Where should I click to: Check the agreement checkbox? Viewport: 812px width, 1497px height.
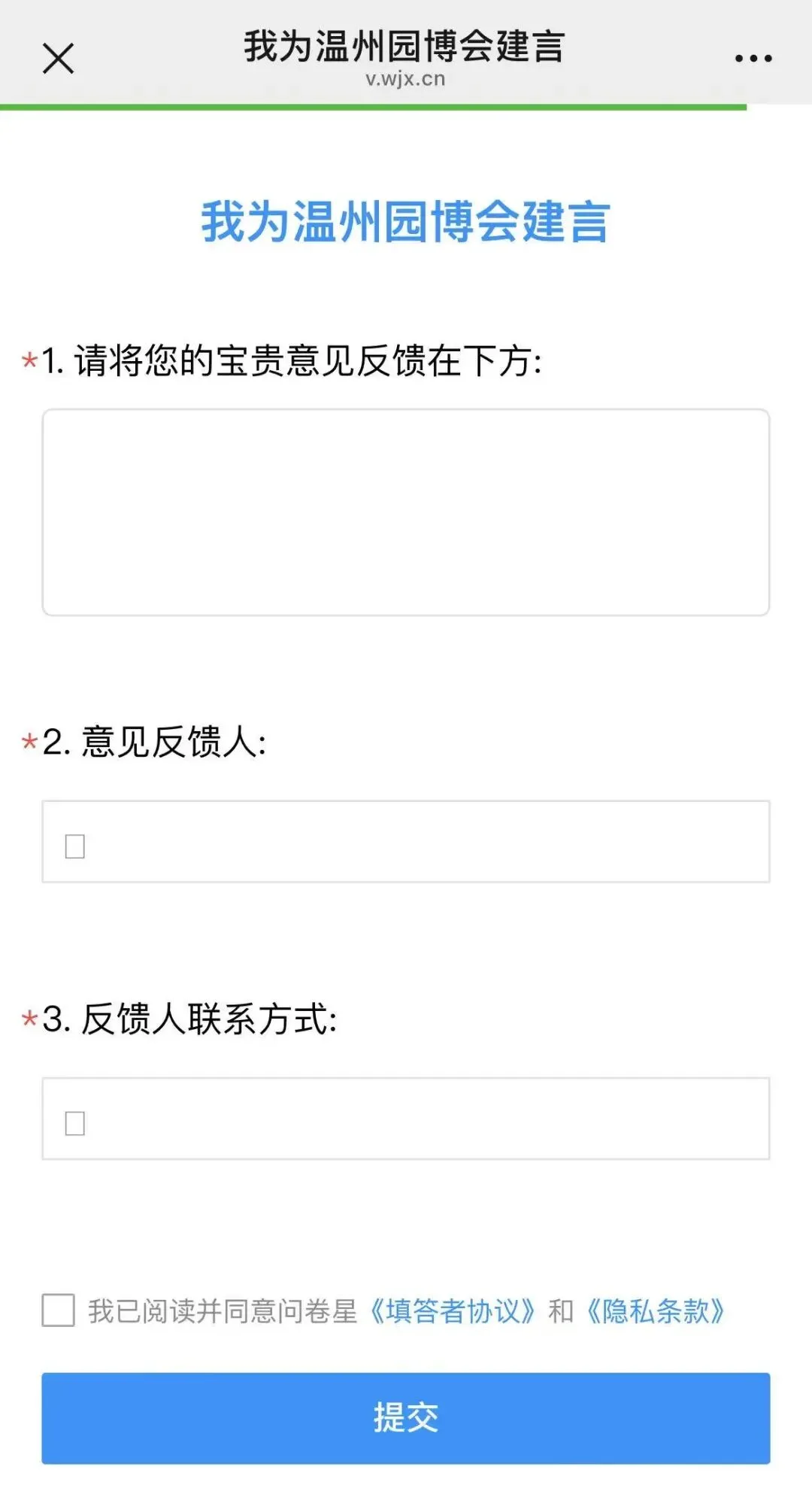[59, 1310]
